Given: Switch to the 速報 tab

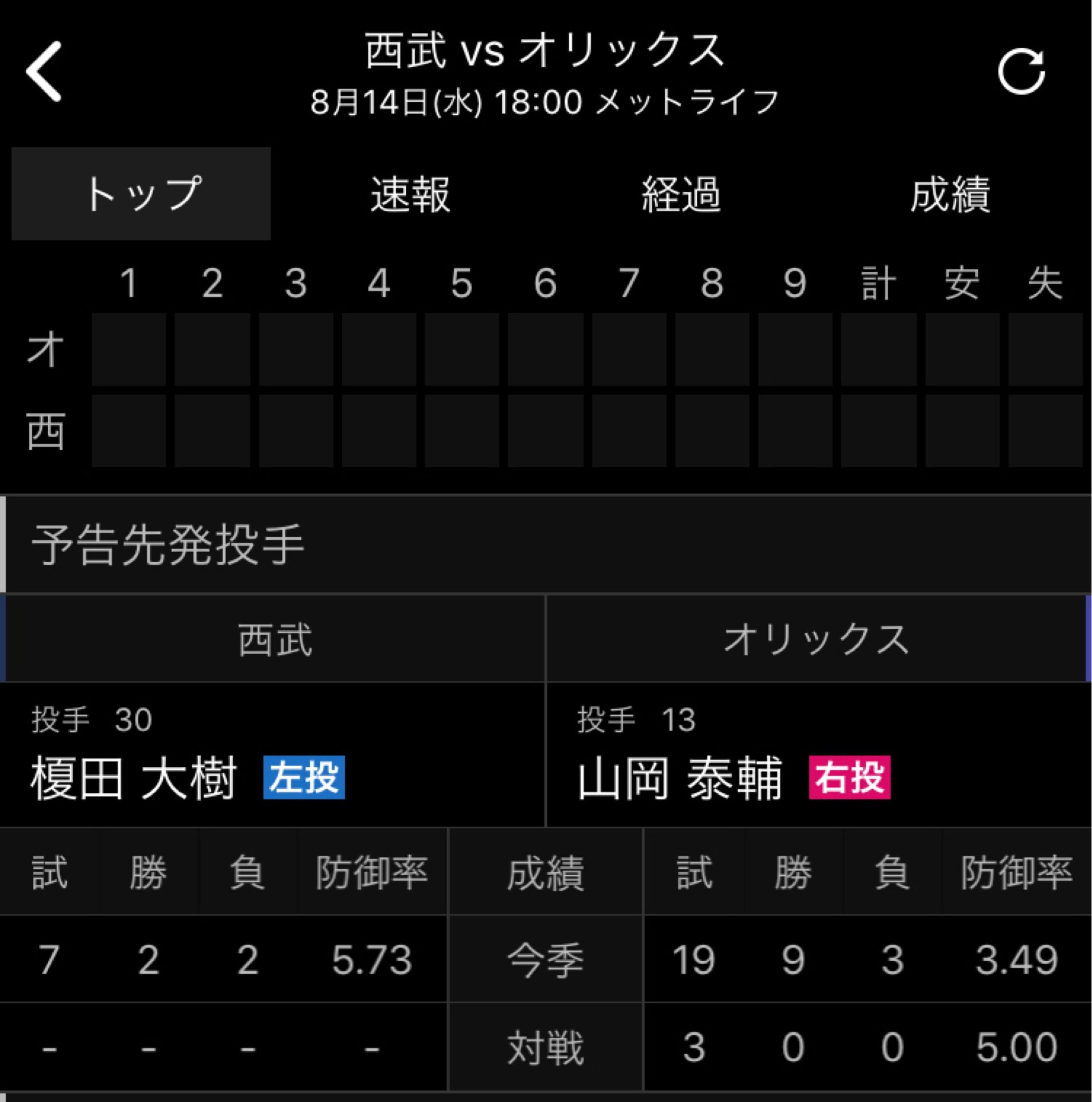Looking at the screenshot, I should click(x=410, y=195).
